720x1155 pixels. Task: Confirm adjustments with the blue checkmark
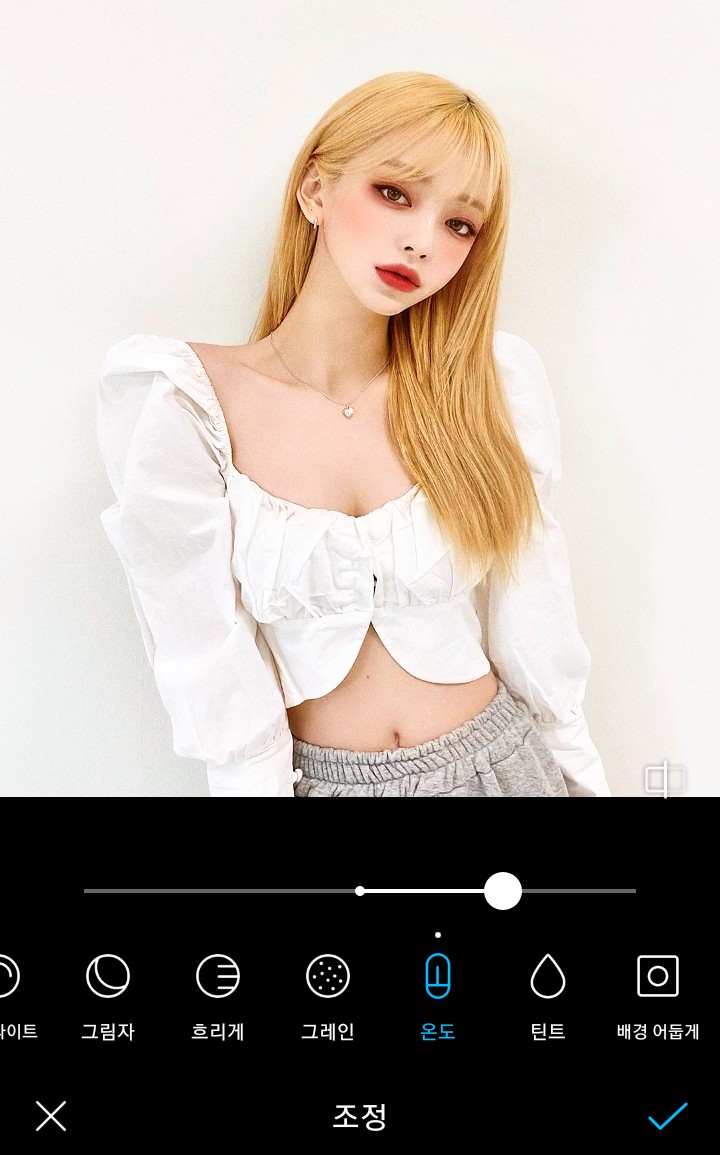tap(667, 1116)
